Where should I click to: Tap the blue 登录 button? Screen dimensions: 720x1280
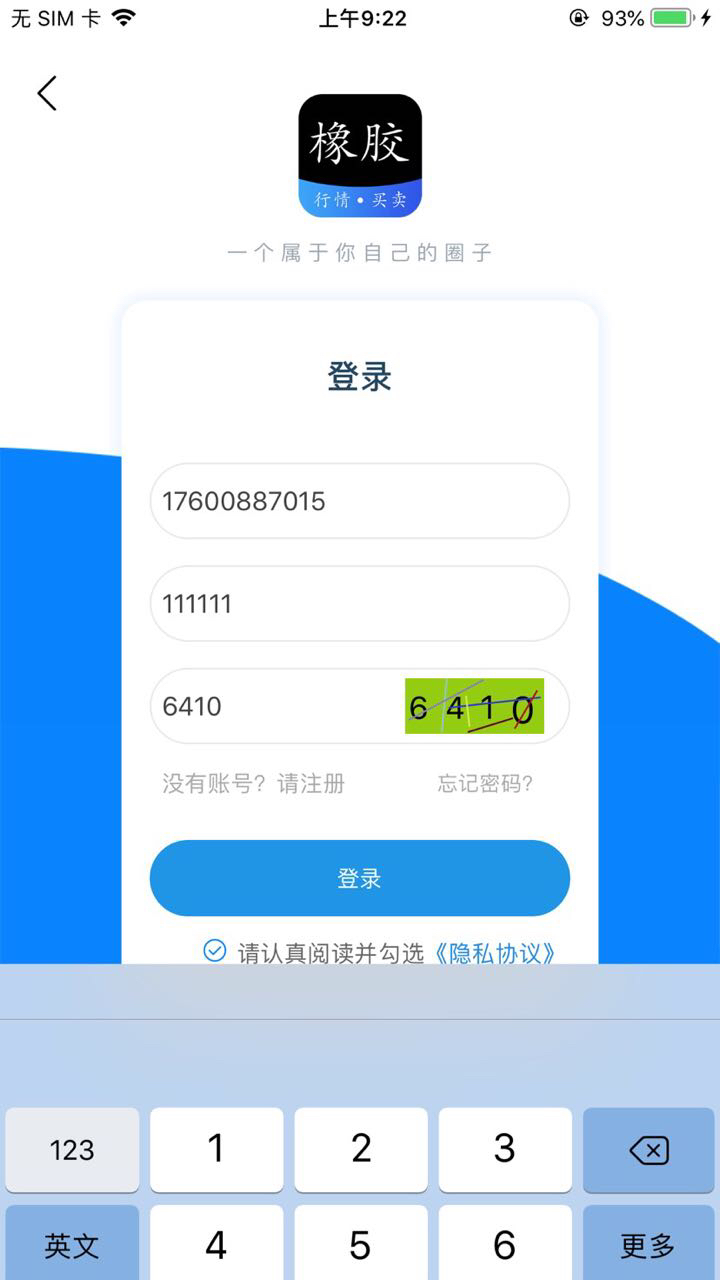[359, 878]
